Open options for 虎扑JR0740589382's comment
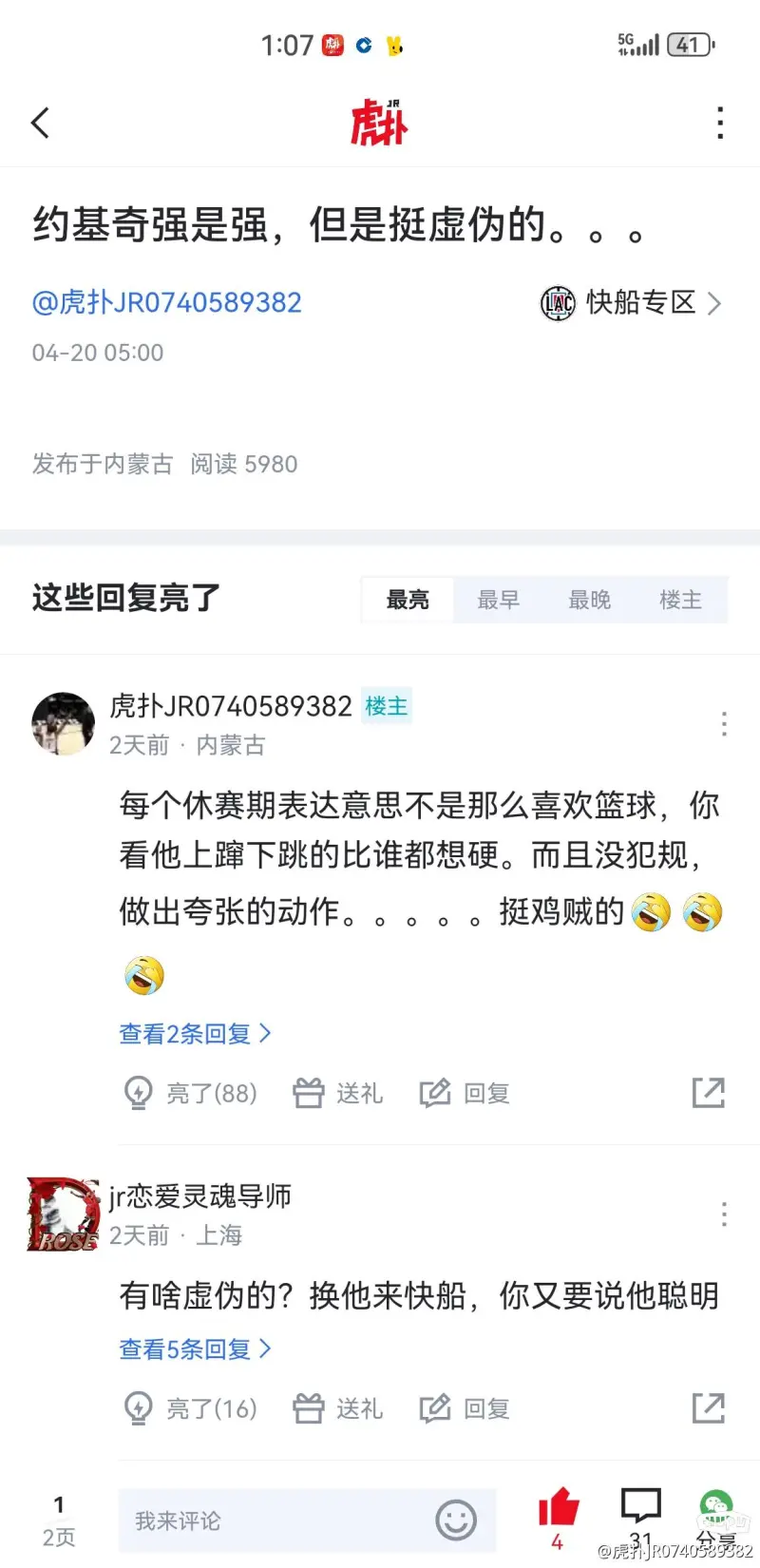760x1568 pixels. pyautogui.click(x=724, y=723)
